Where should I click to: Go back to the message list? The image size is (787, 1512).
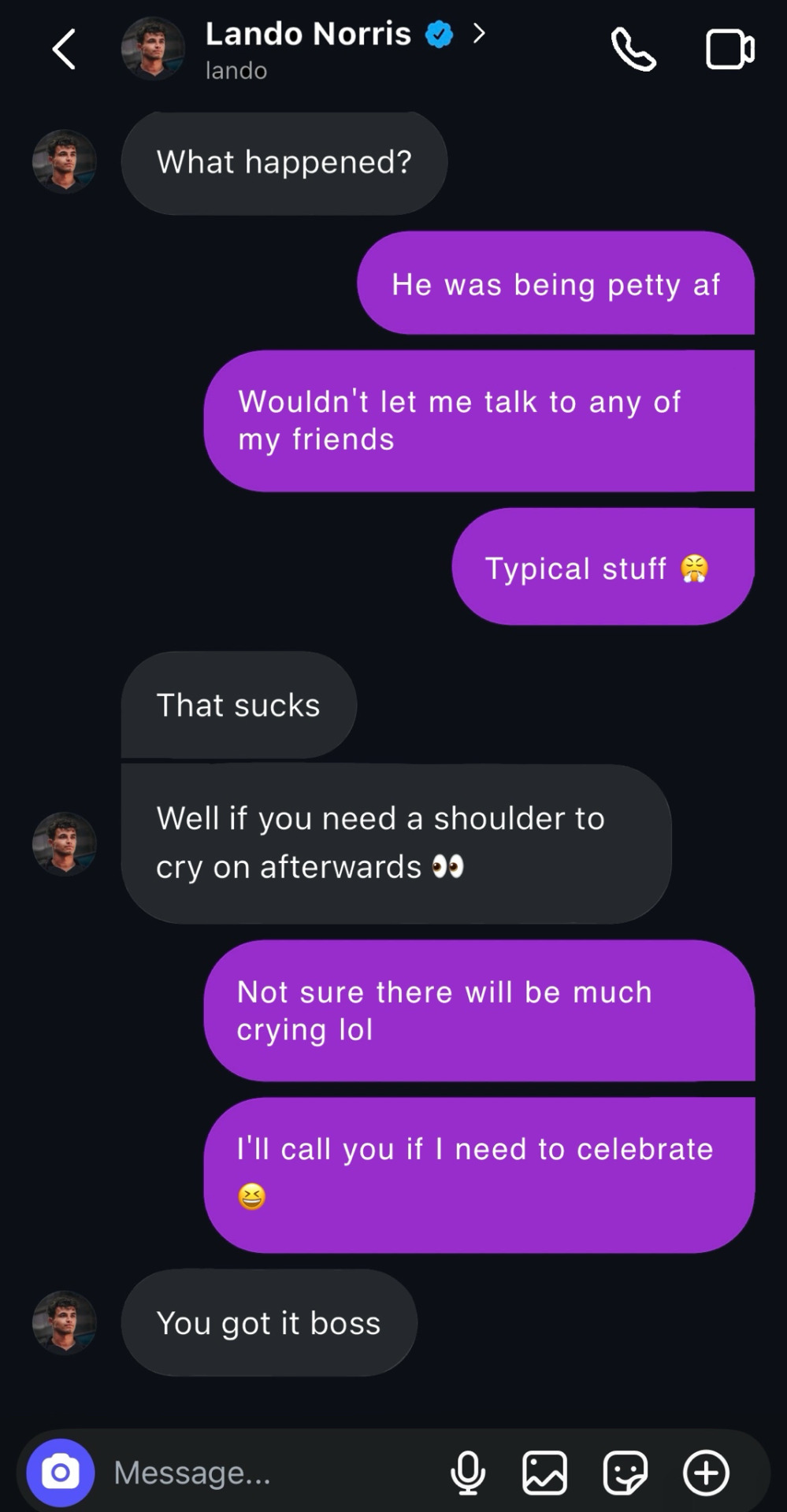click(64, 50)
